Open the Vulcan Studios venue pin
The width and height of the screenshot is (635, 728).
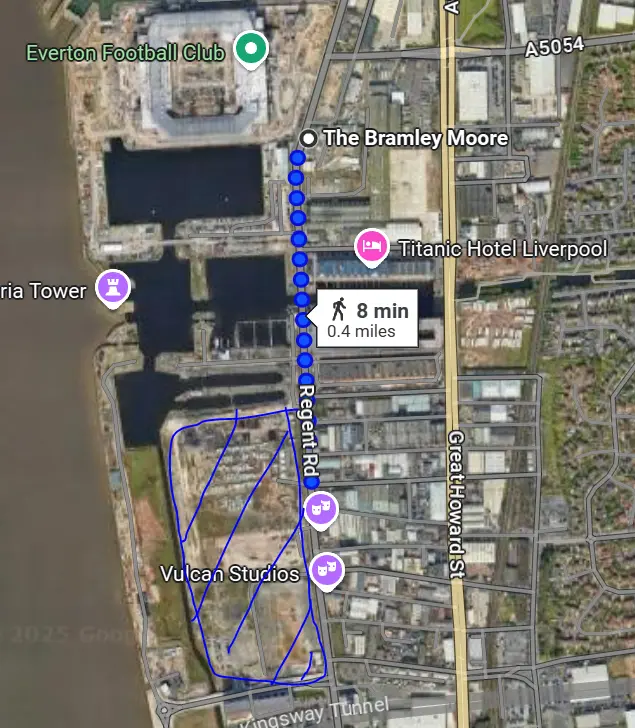coord(326,570)
